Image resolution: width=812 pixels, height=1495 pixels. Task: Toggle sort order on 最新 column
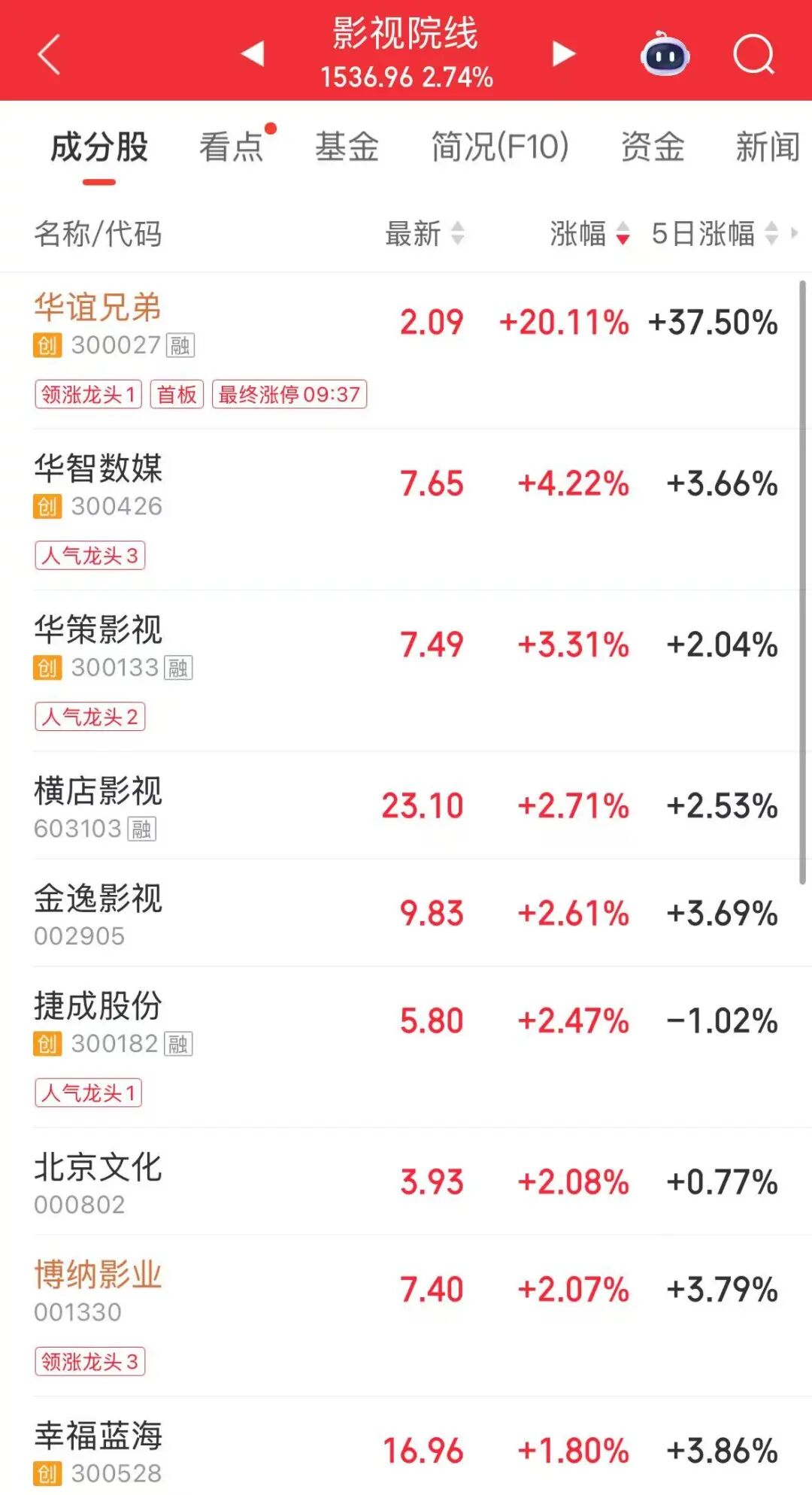[x=425, y=235]
